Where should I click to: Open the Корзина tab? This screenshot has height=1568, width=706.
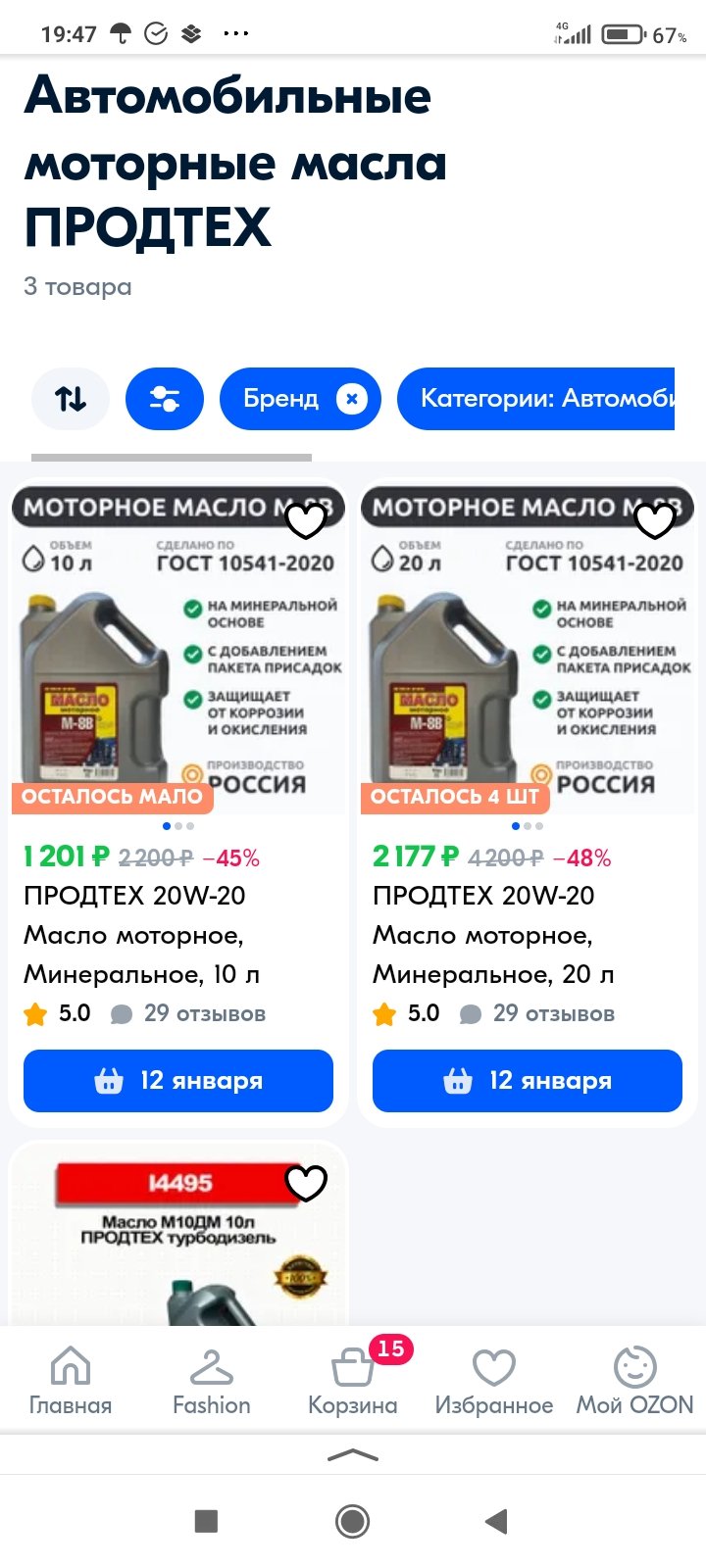pos(353,1381)
